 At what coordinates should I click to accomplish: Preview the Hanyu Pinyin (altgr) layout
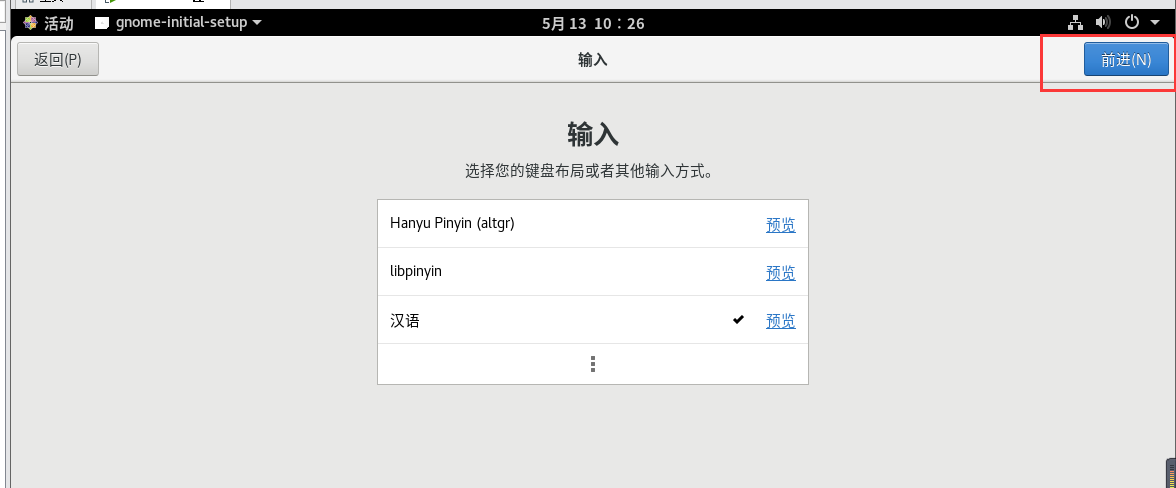[x=780, y=225]
